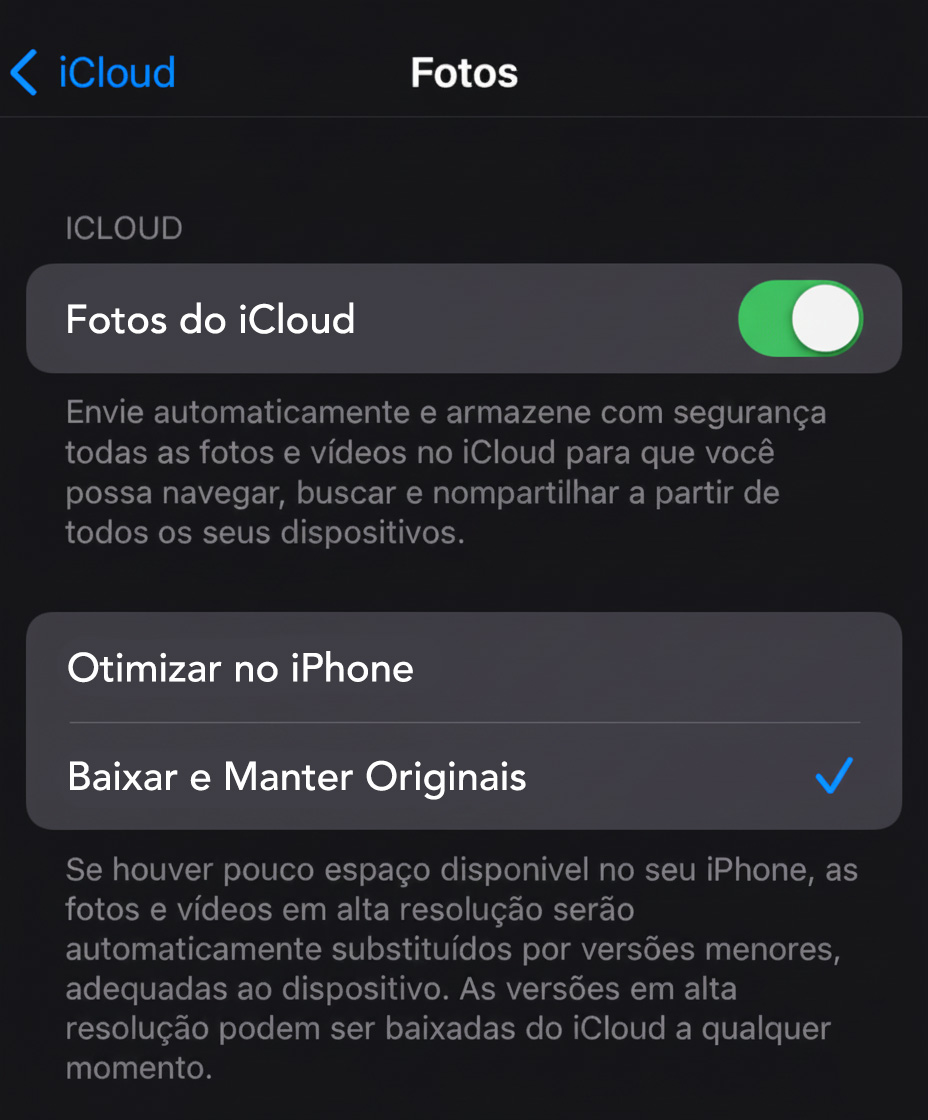The height and width of the screenshot is (1120, 928).
Task: Select Otimizar no iPhone option
Action: tap(240, 668)
